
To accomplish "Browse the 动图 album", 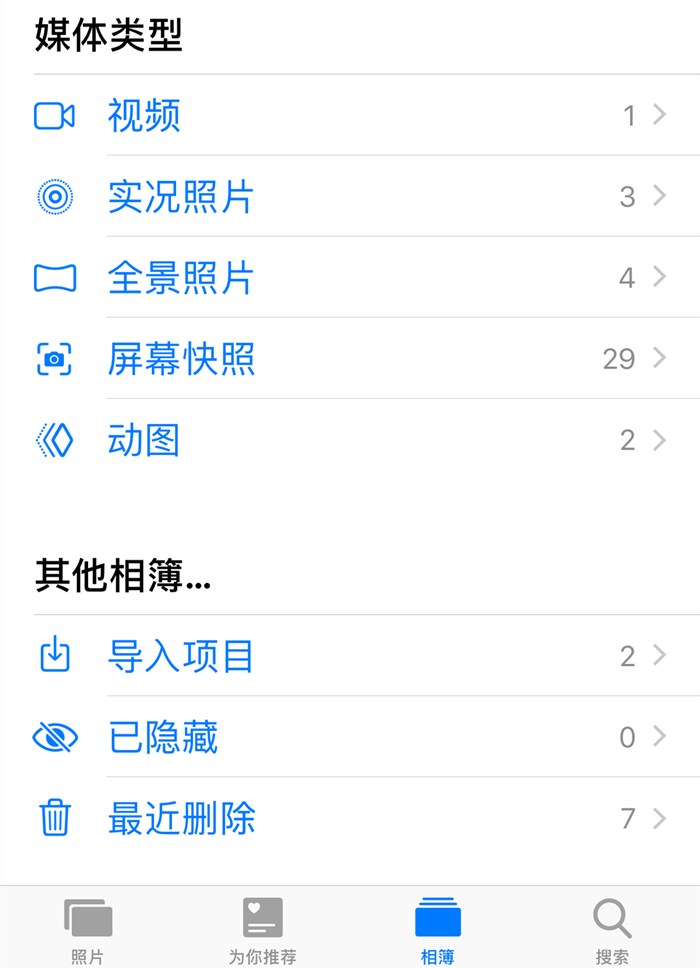I will click(x=144, y=440).
